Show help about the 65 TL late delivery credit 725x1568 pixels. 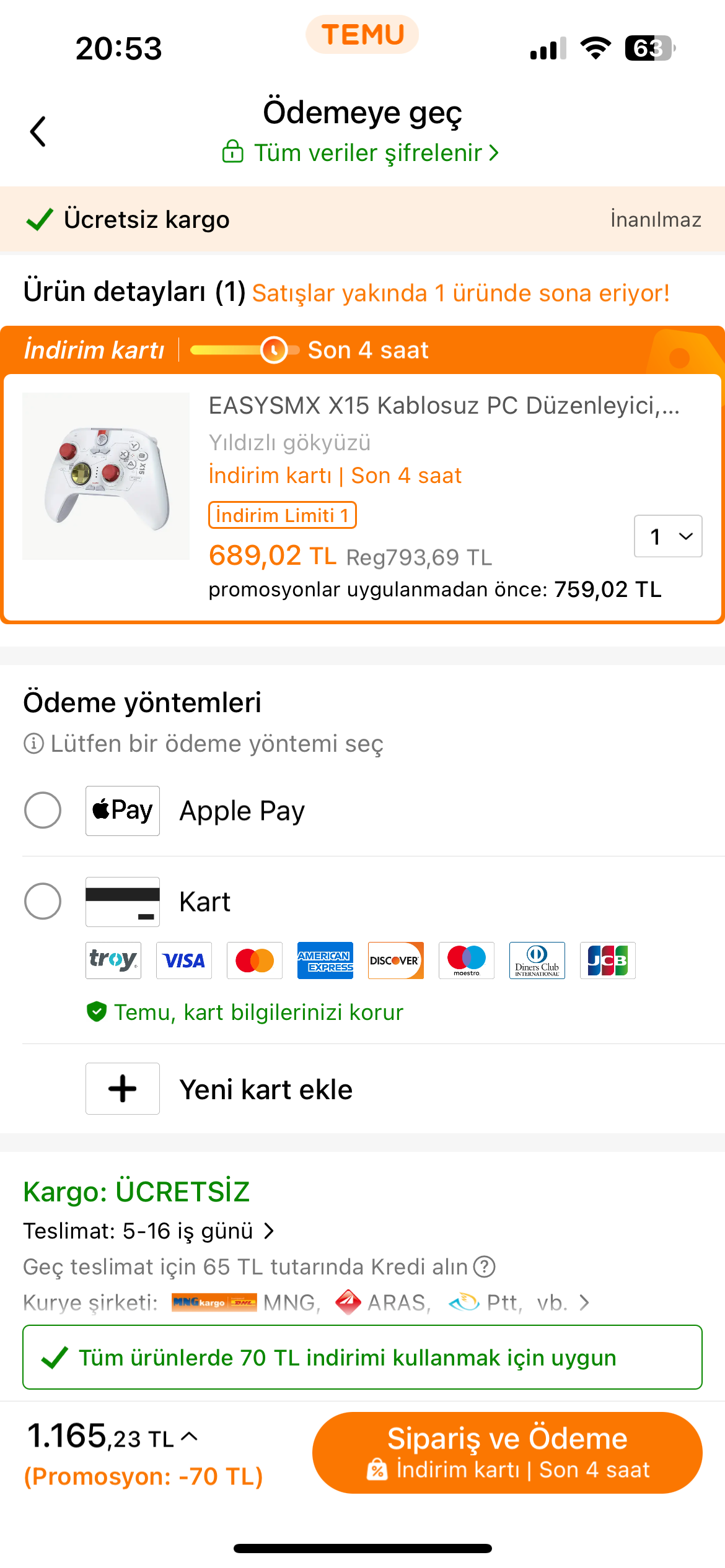484,1267
